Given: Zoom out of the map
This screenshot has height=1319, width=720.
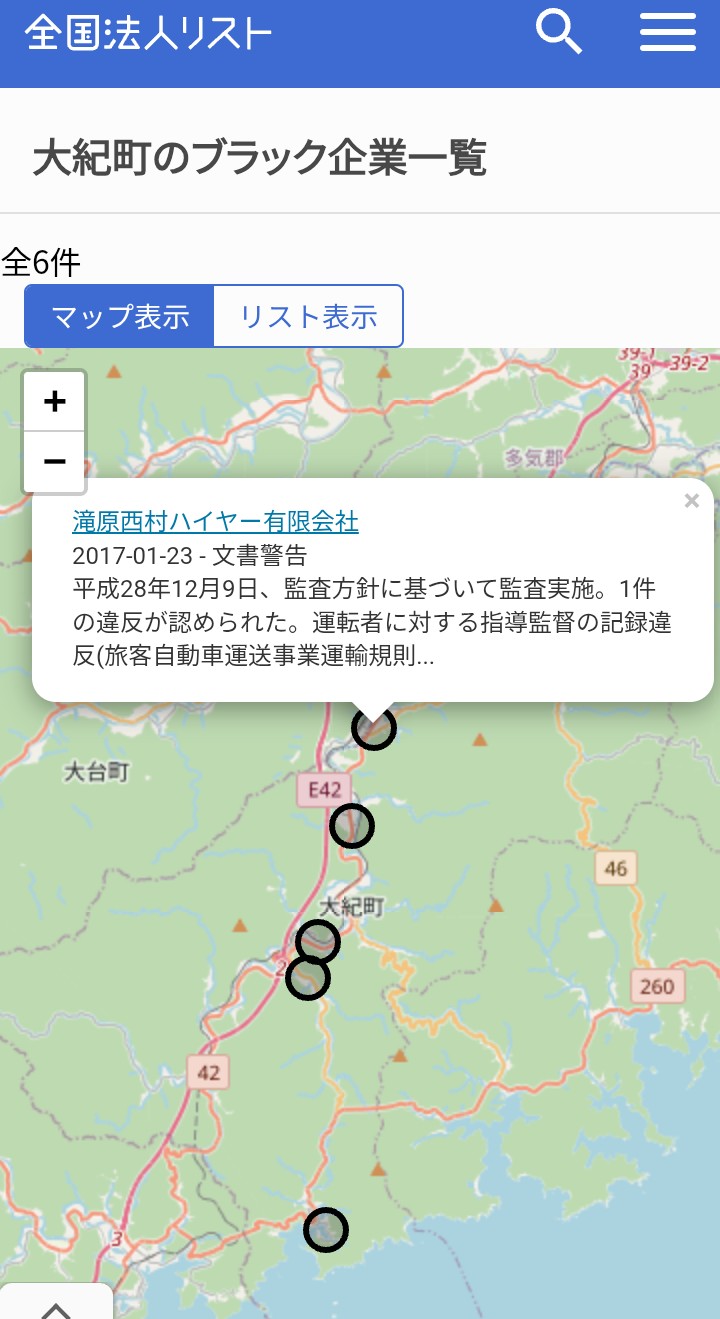Looking at the screenshot, I should tap(55, 462).
